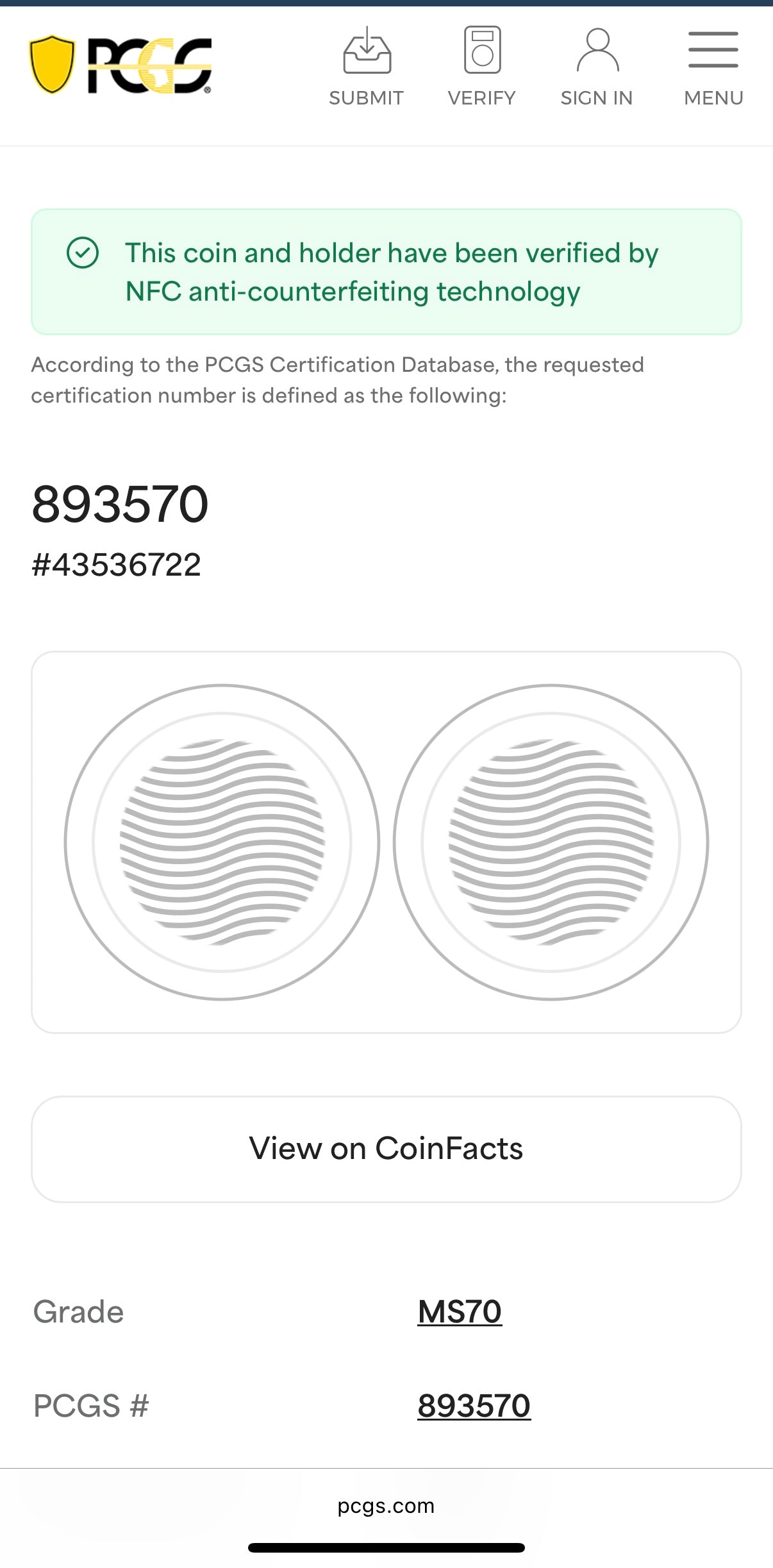
Task: Open the MS70 grade link
Action: (460, 1312)
